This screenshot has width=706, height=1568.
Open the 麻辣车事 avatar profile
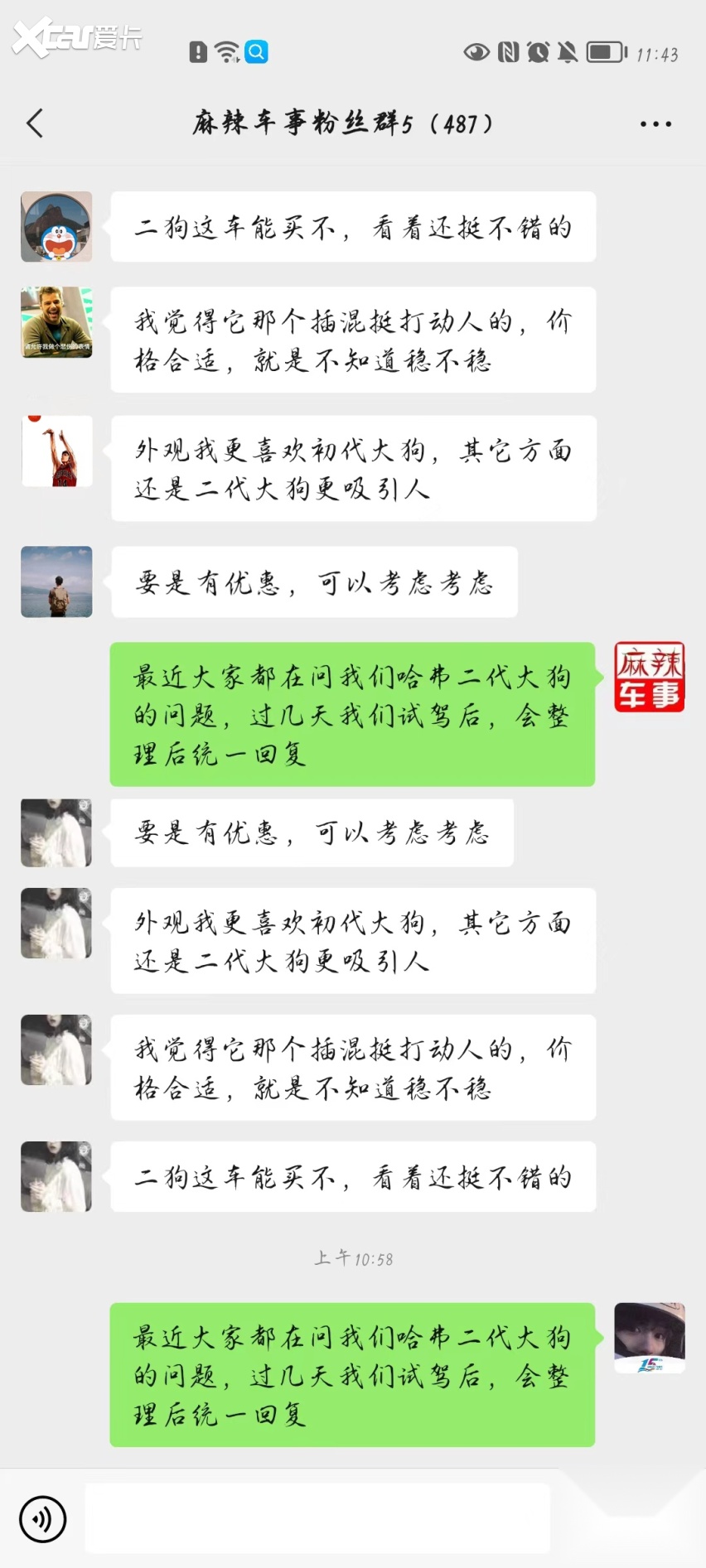649,678
